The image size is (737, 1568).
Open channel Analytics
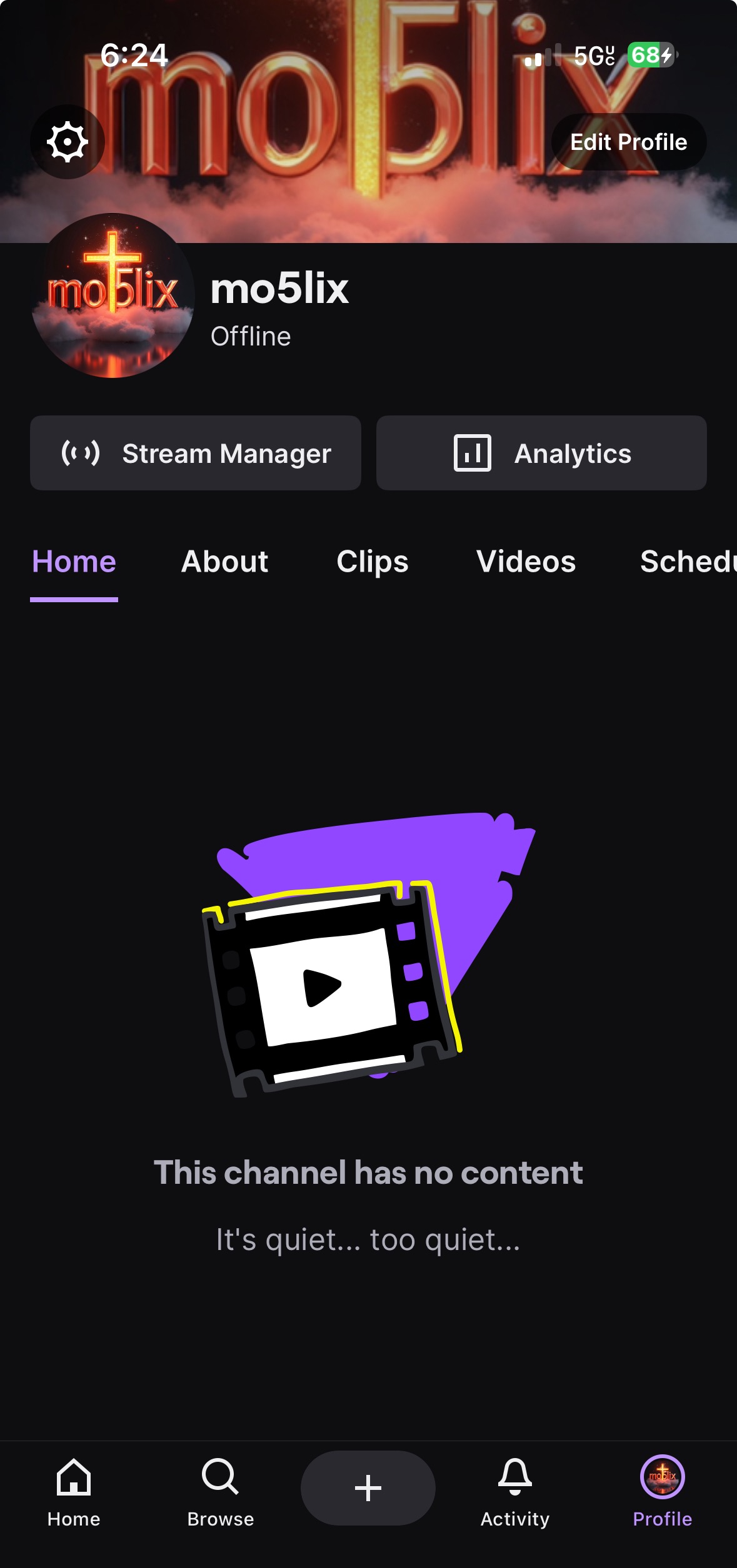pyautogui.click(x=541, y=453)
